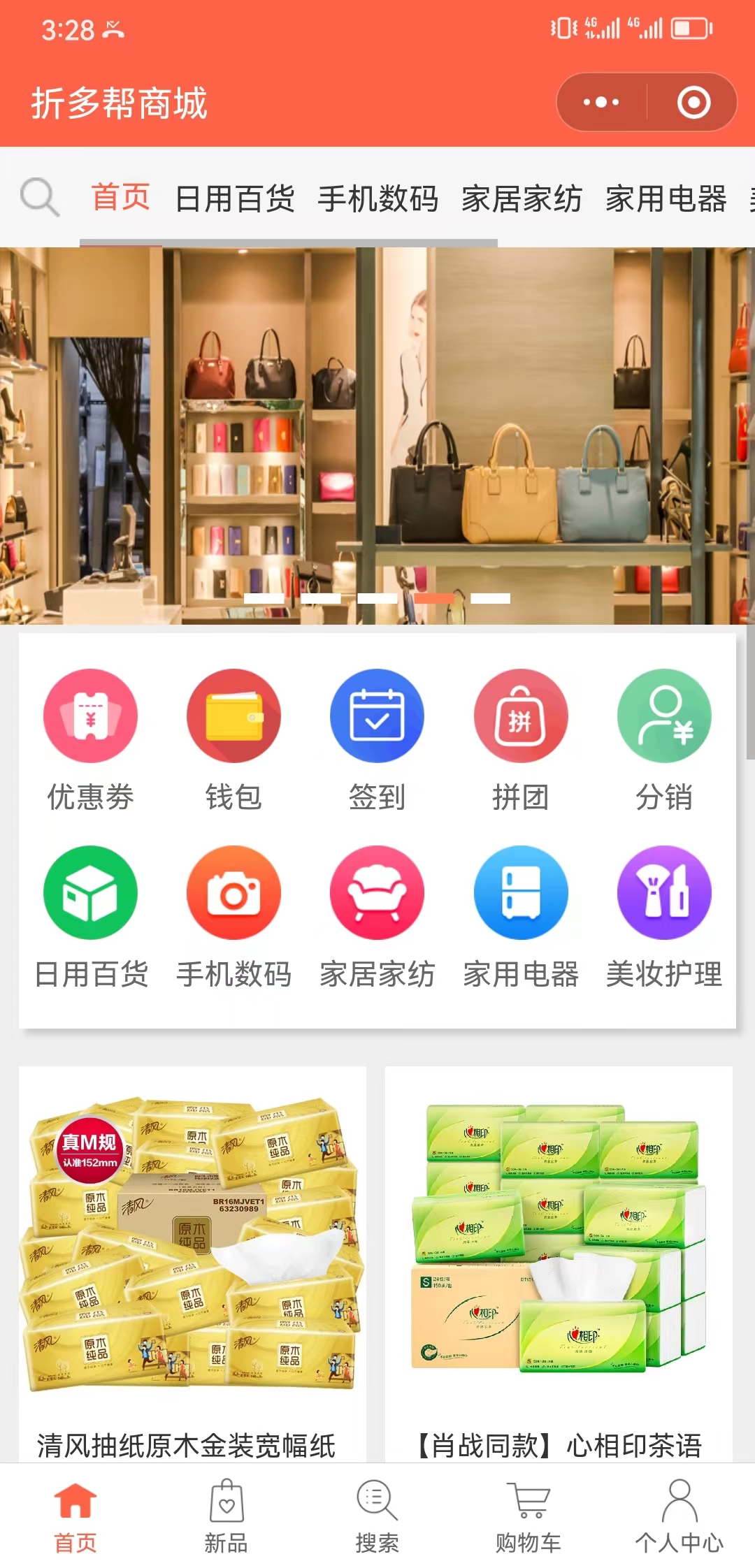Browse the 日用百货 category icon
Screen dimensions: 755x1568
click(x=90, y=917)
